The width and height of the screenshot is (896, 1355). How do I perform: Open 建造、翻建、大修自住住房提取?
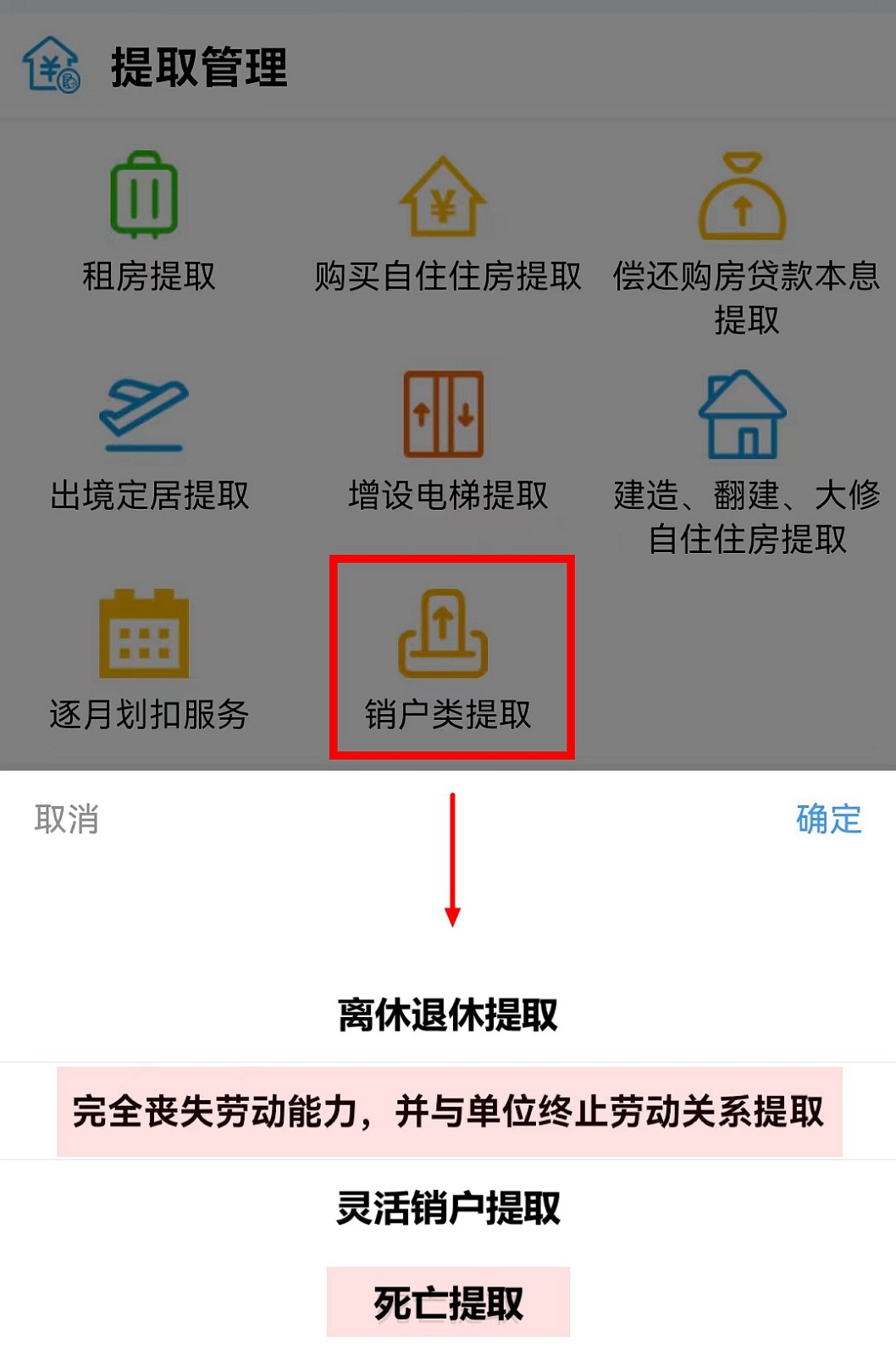pos(745,462)
